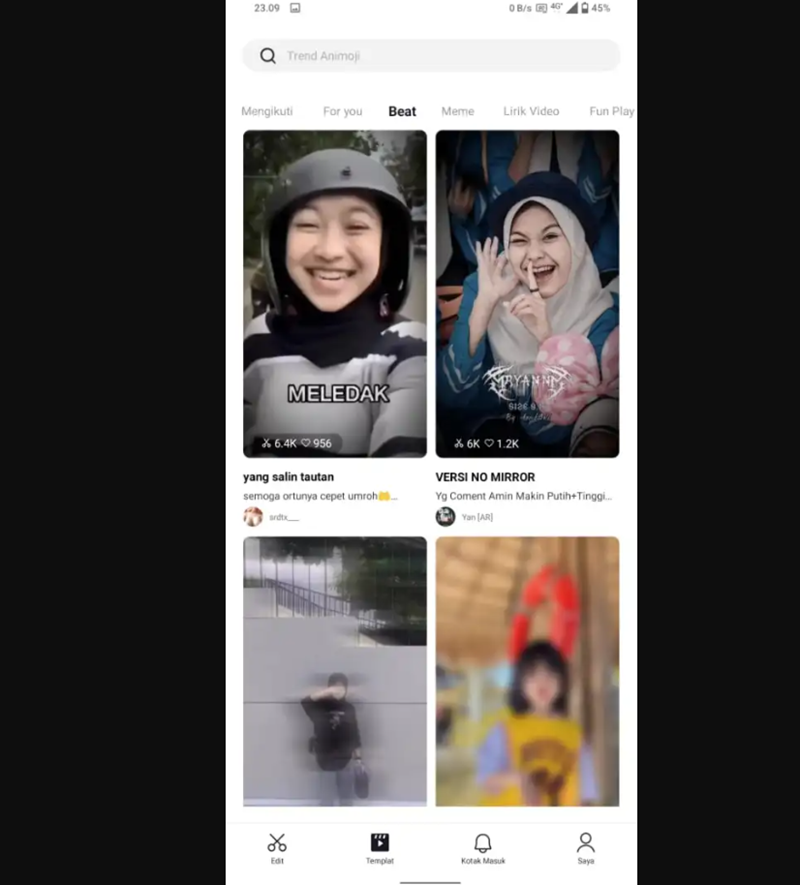Open Kotak Masuk inbox

click(483, 848)
